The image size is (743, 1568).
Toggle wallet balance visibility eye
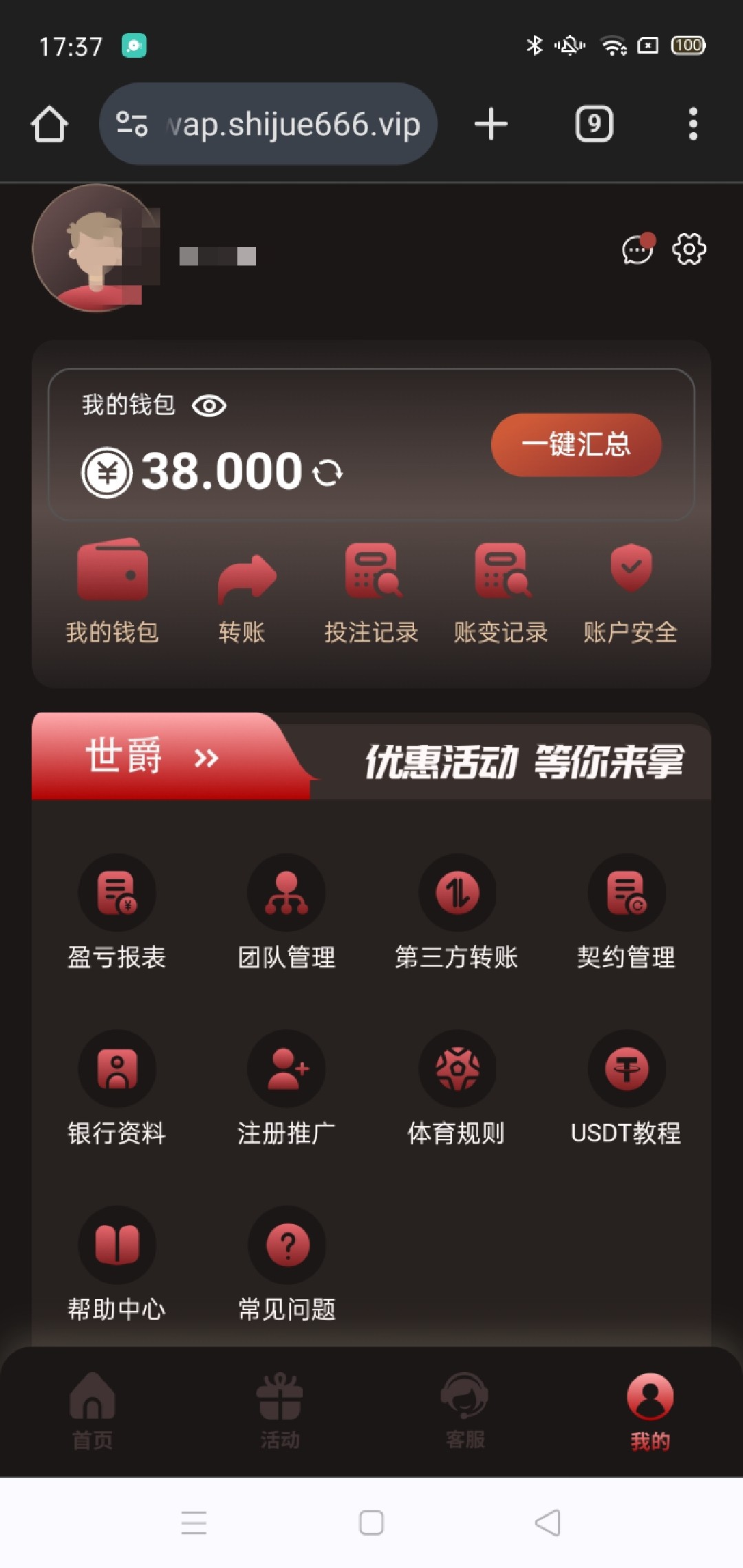pos(209,406)
